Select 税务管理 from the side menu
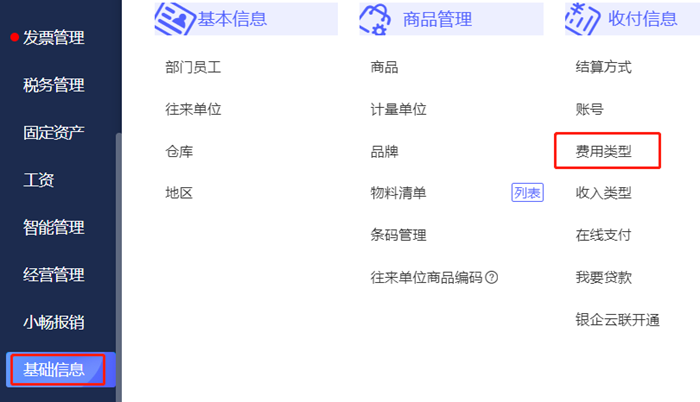Image resolution: width=700 pixels, height=402 pixels. coord(53,85)
